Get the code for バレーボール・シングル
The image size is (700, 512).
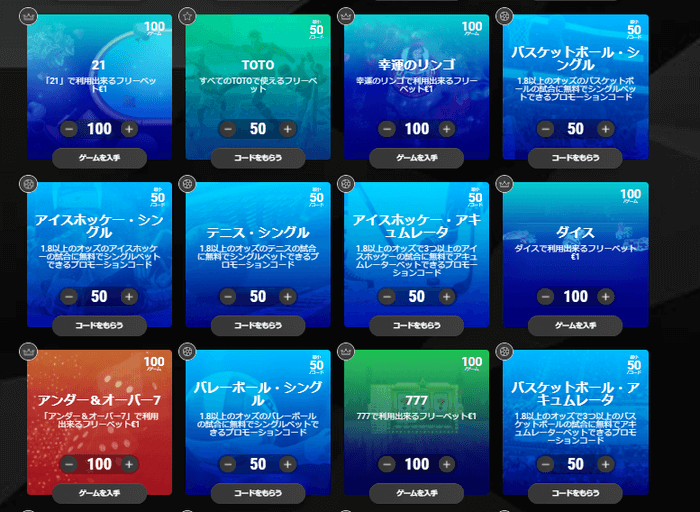click(258, 493)
